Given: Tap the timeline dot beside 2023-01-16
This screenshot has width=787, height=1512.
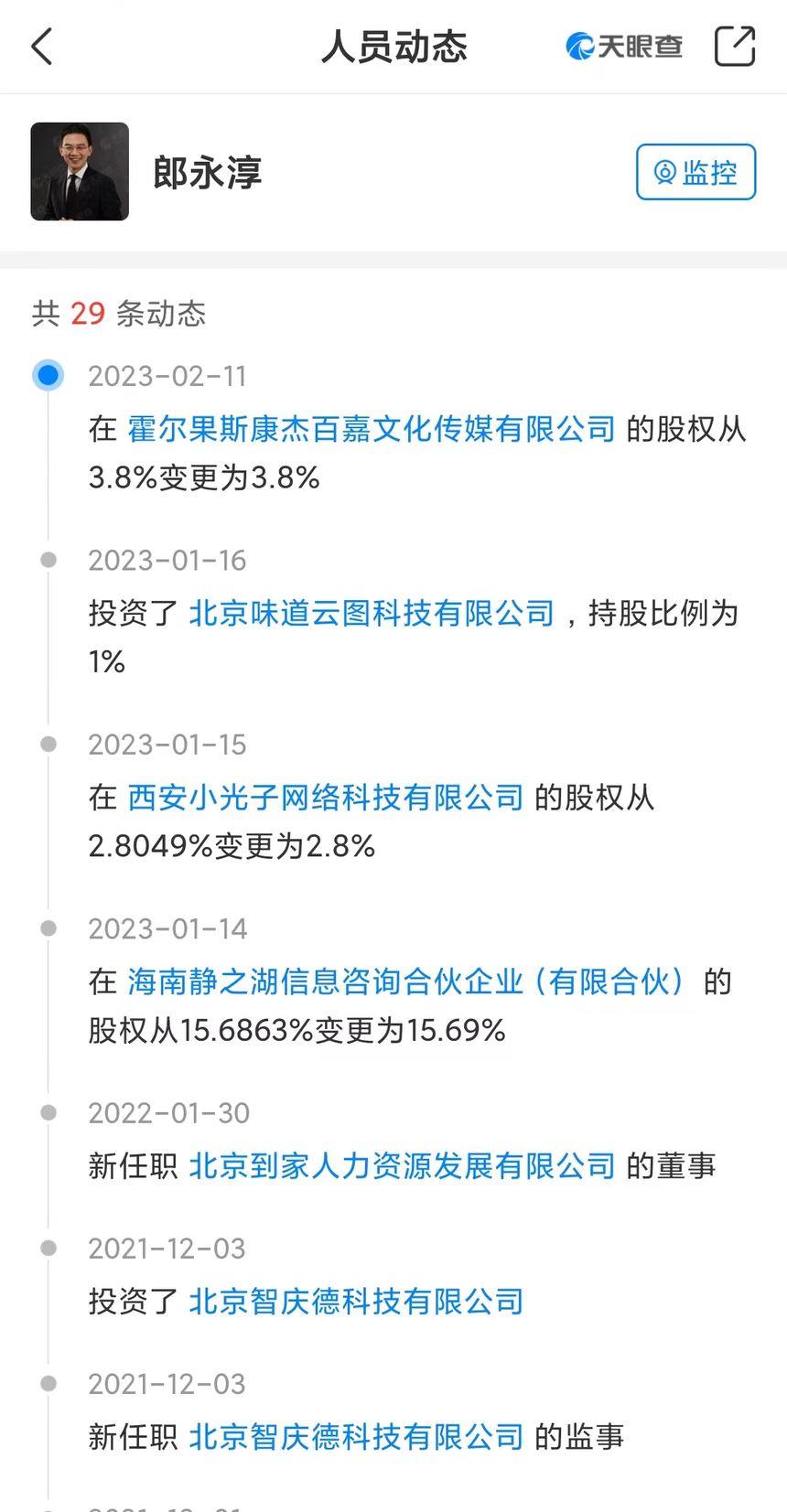Looking at the screenshot, I should coord(48,560).
